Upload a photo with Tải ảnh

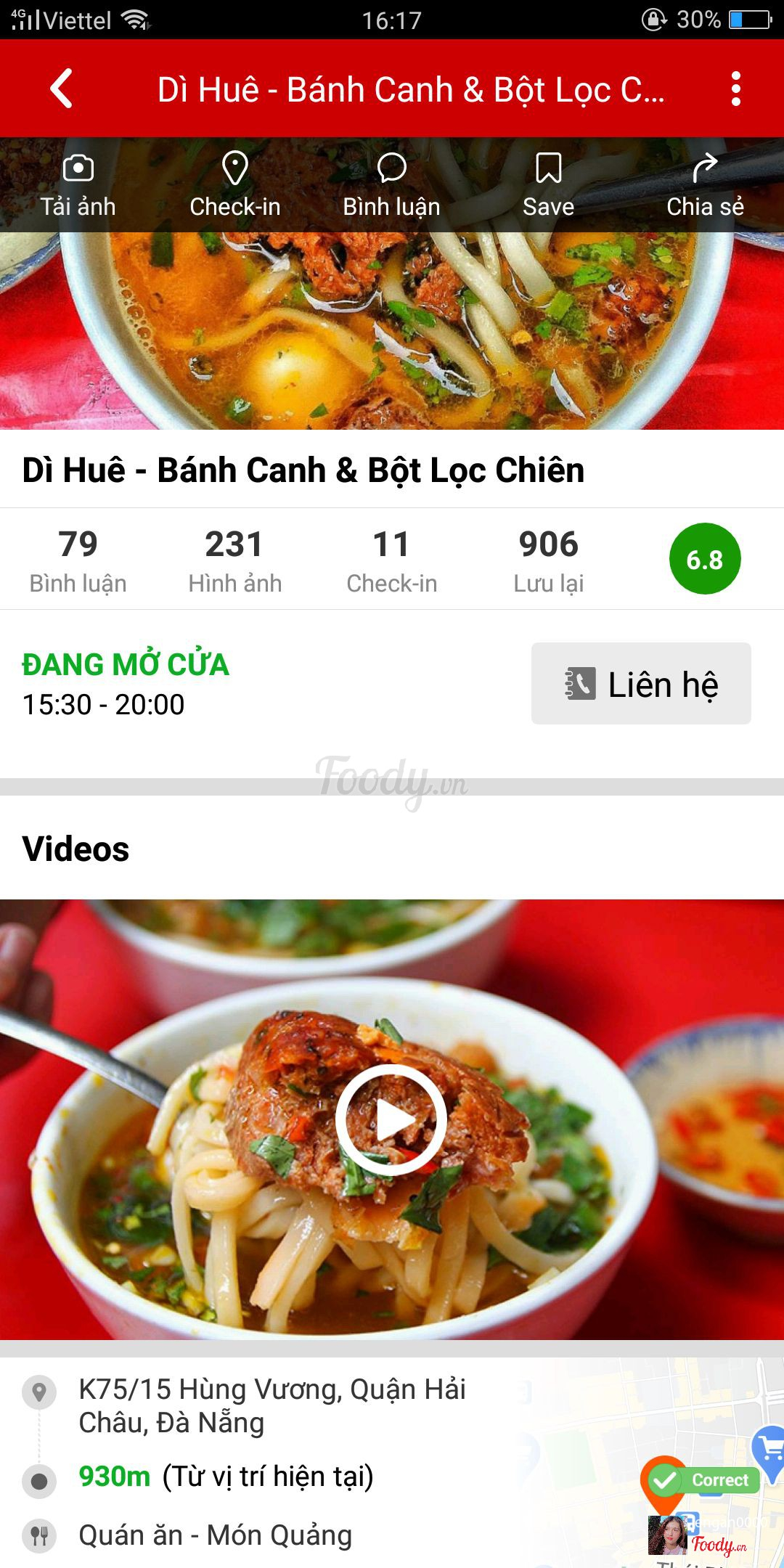(x=78, y=186)
